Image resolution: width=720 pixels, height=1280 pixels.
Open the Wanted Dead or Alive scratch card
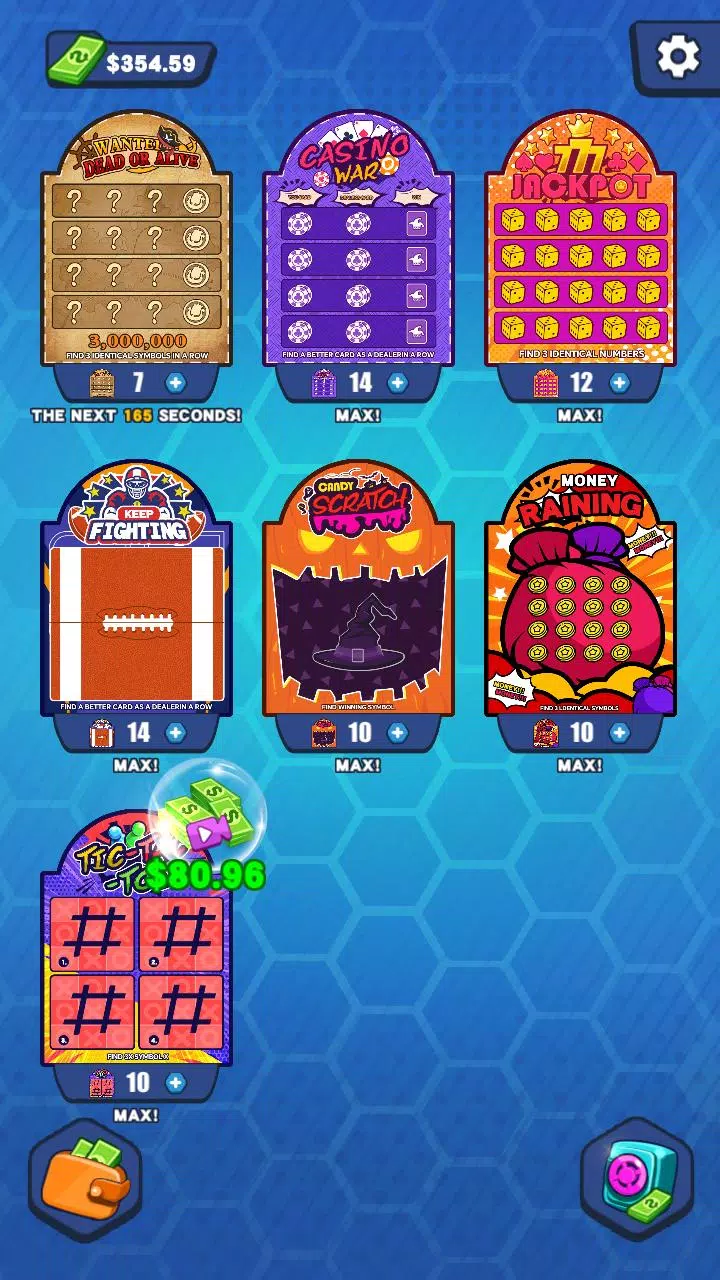click(136, 240)
